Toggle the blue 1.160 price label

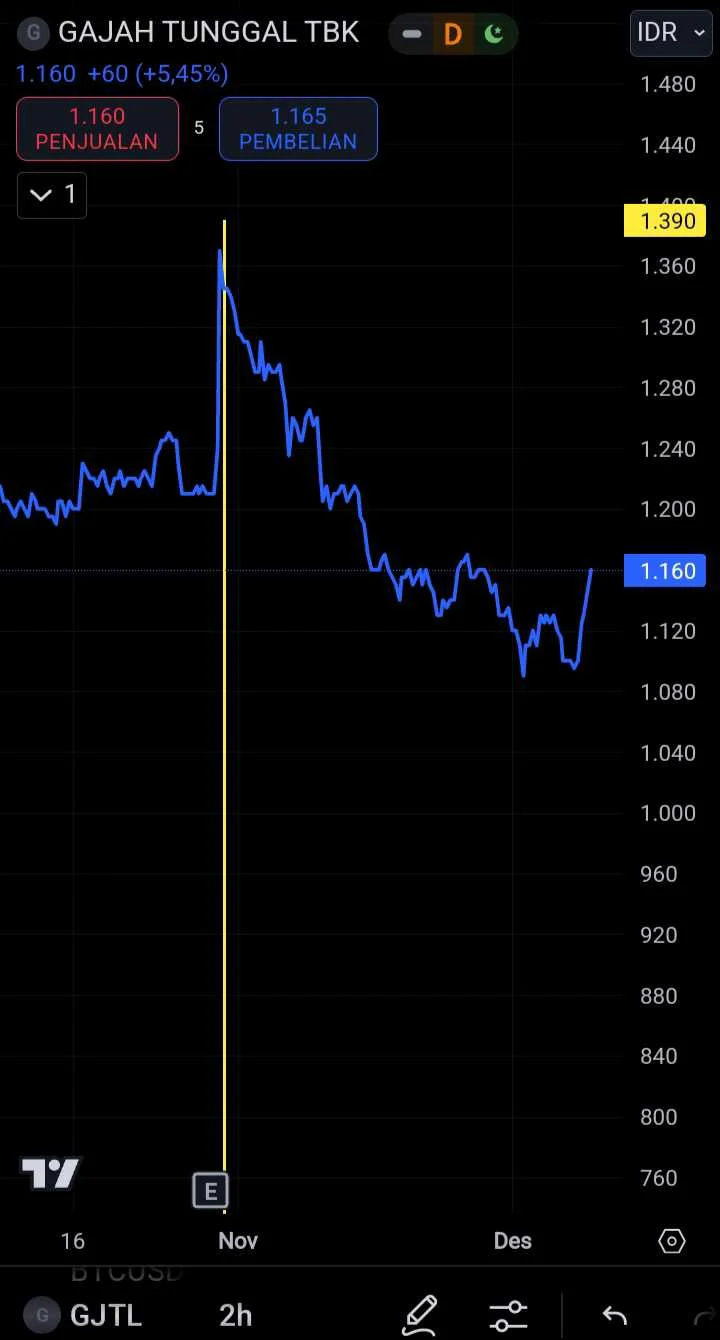pyautogui.click(x=665, y=571)
